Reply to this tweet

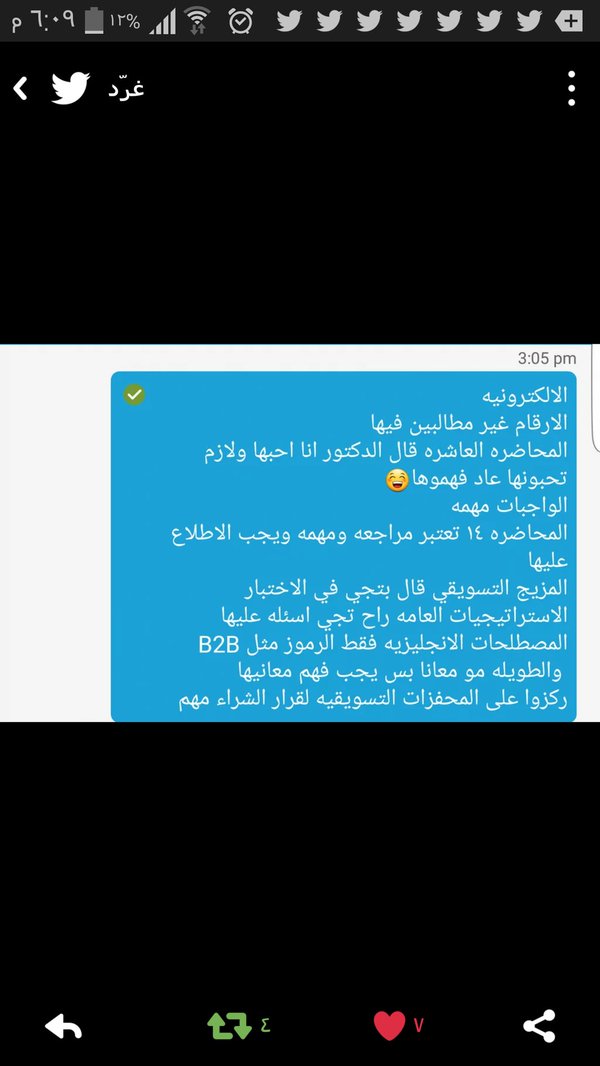(63, 1027)
